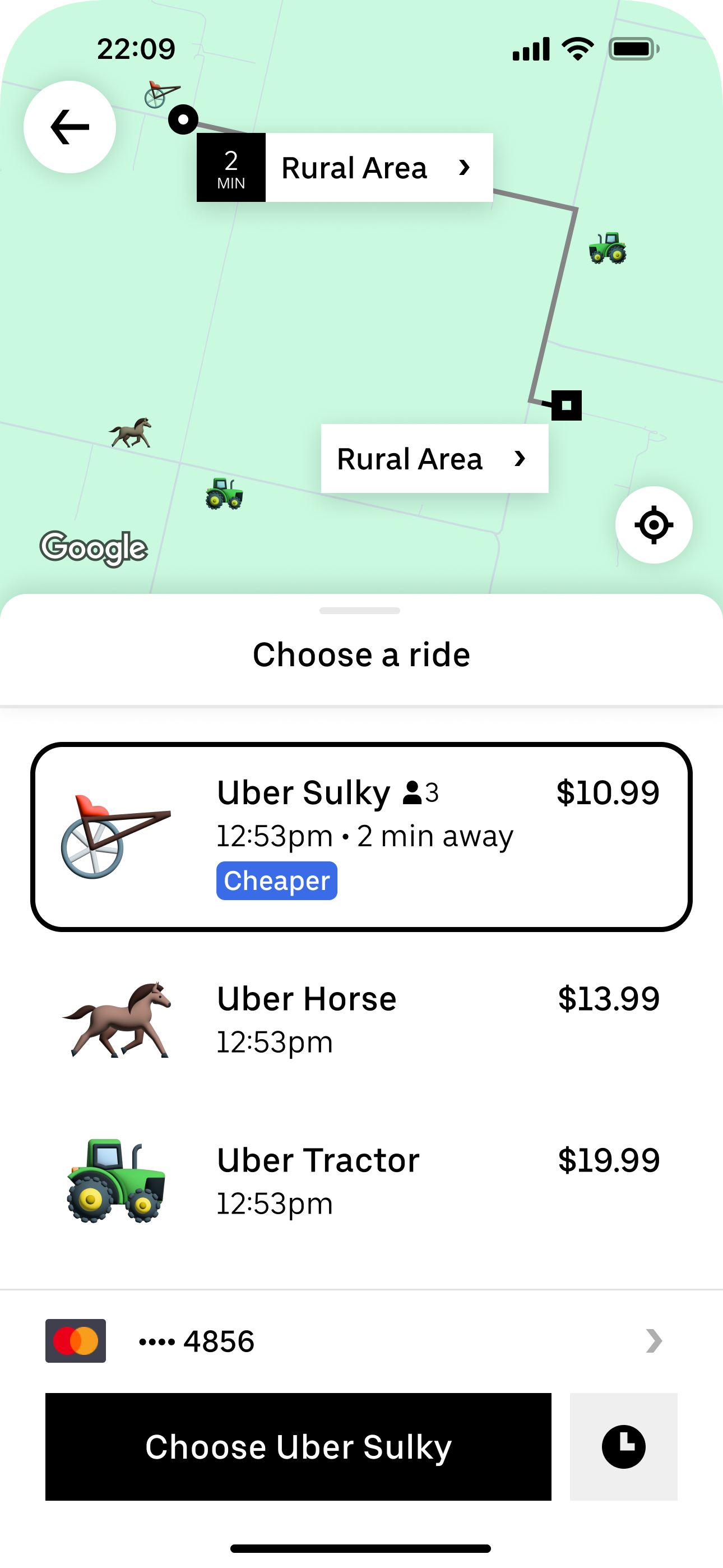The height and width of the screenshot is (1568, 723).
Task: Confirm with Choose Uber Sulky button
Action: 298,1446
